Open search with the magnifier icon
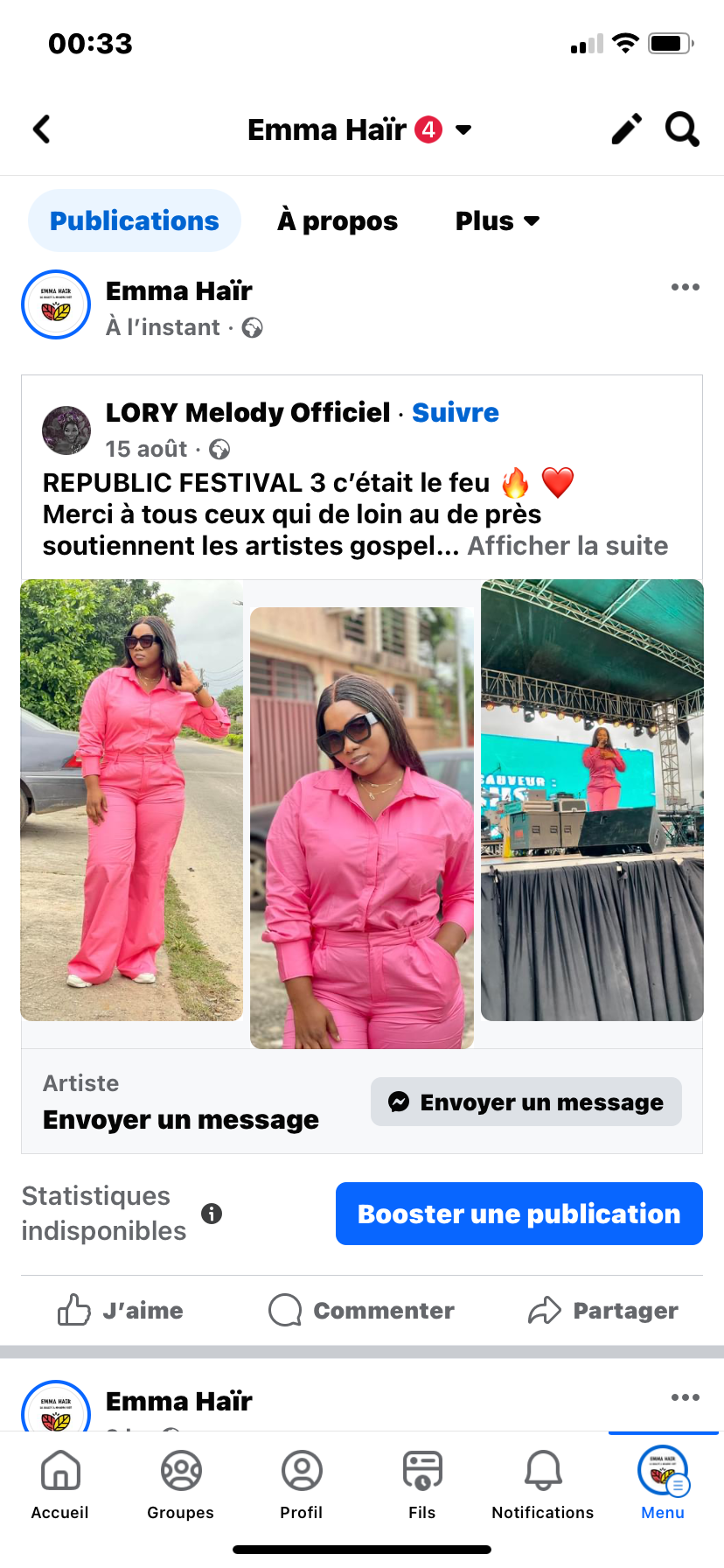The height and width of the screenshot is (1568, 724). pos(682,129)
